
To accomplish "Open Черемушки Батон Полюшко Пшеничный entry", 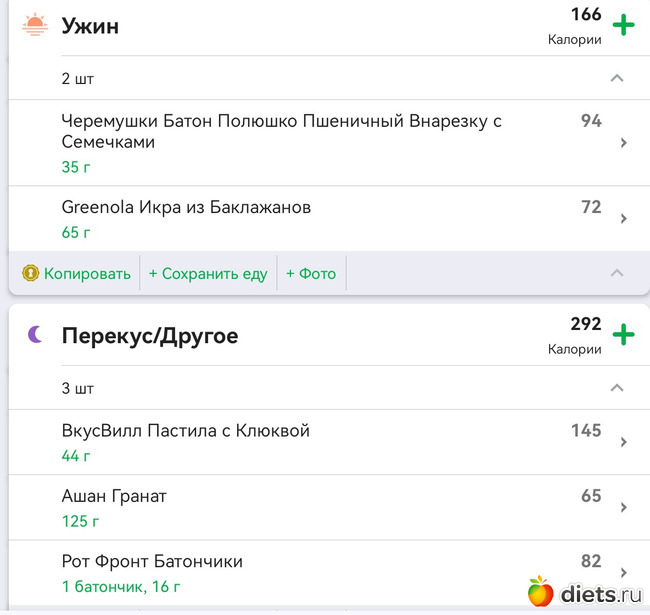I will 330,142.
